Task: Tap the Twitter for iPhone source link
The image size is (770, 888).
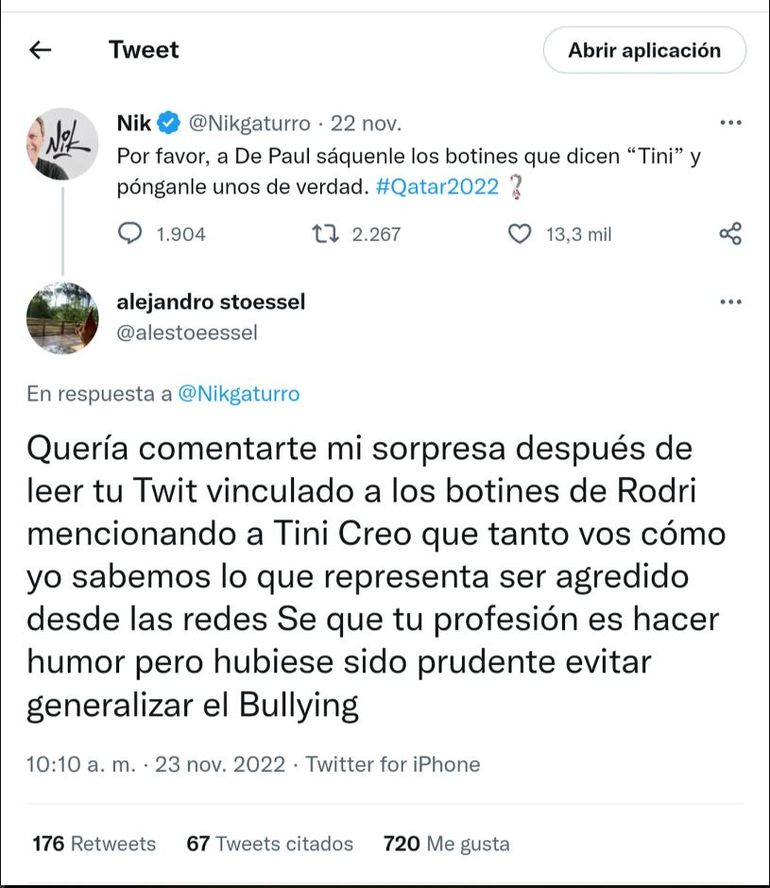Action: pyautogui.click(x=392, y=765)
